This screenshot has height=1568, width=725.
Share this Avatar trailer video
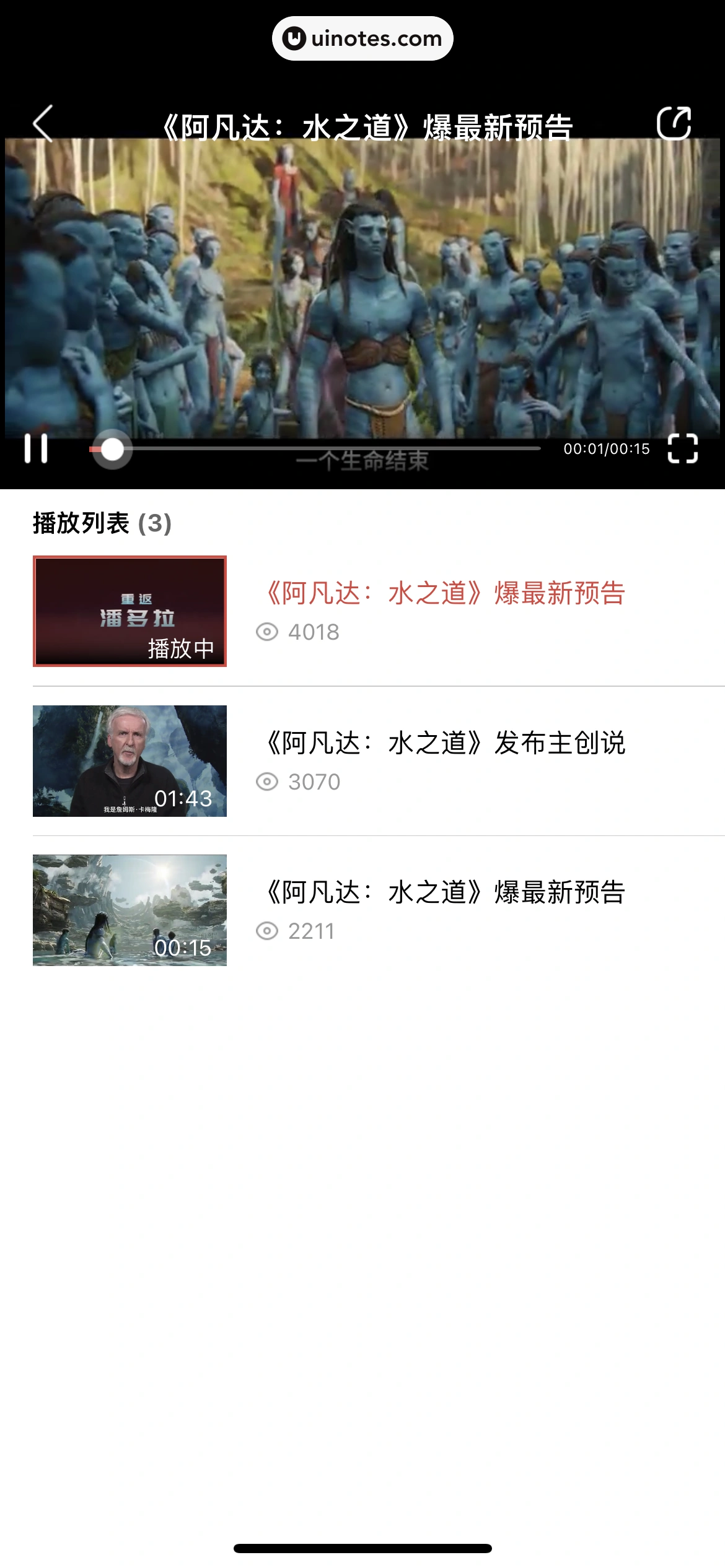[x=674, y=123]
